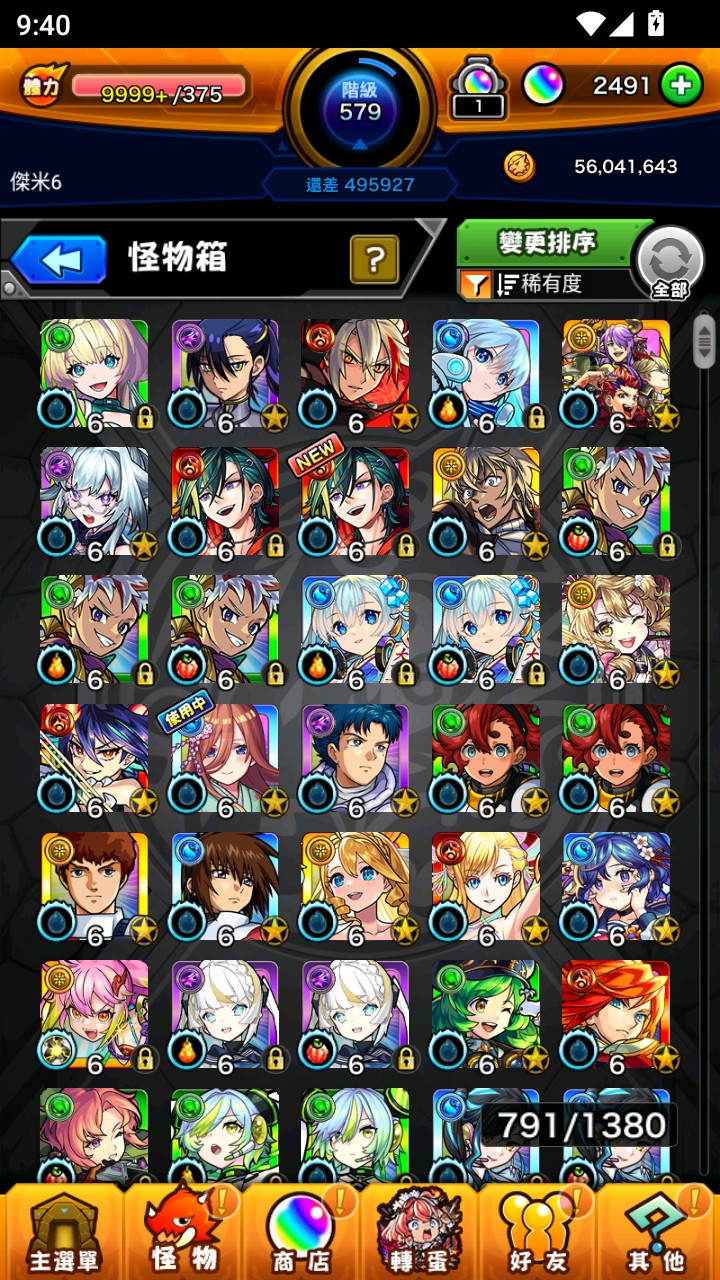Switch to the 主選單 tab
Image resolution: width=720 pixels, height=1280 pixels.
point(62,1232)
